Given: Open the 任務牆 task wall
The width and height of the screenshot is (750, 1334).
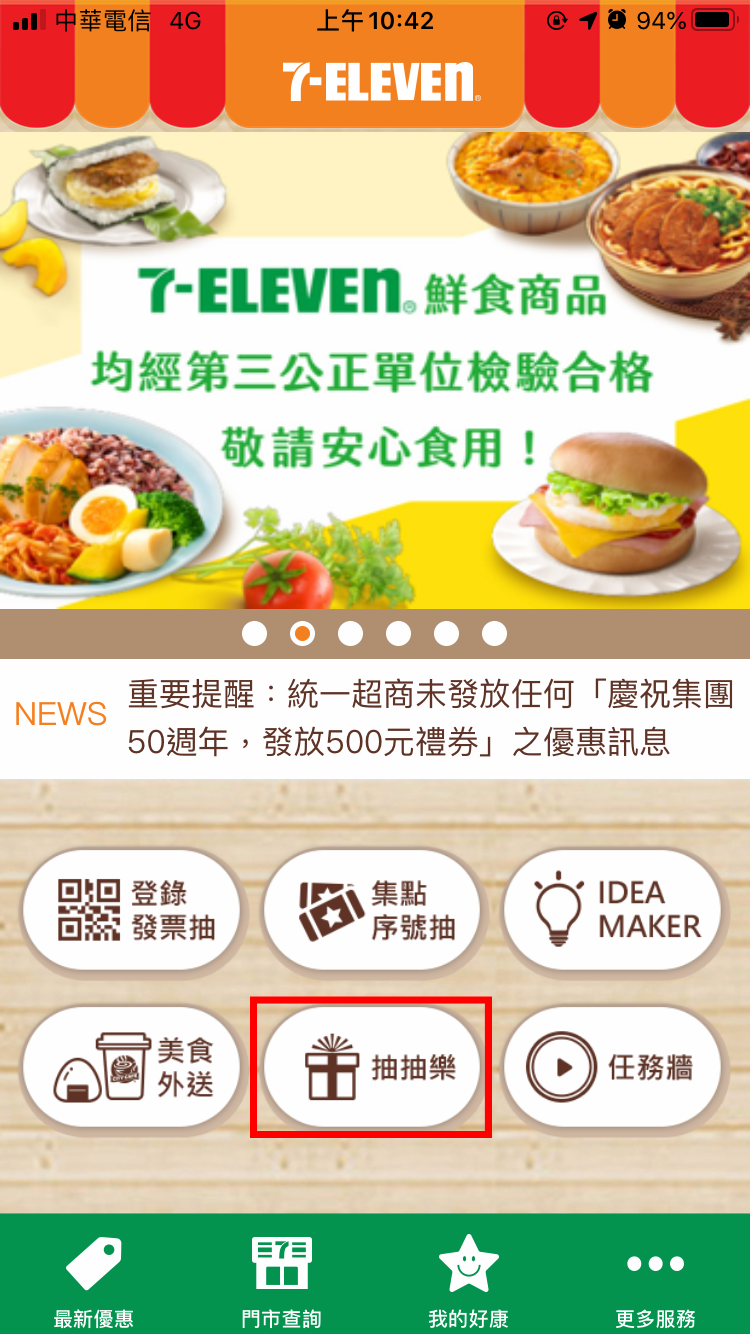Looking at the screenshot, I should [612, 1068].
